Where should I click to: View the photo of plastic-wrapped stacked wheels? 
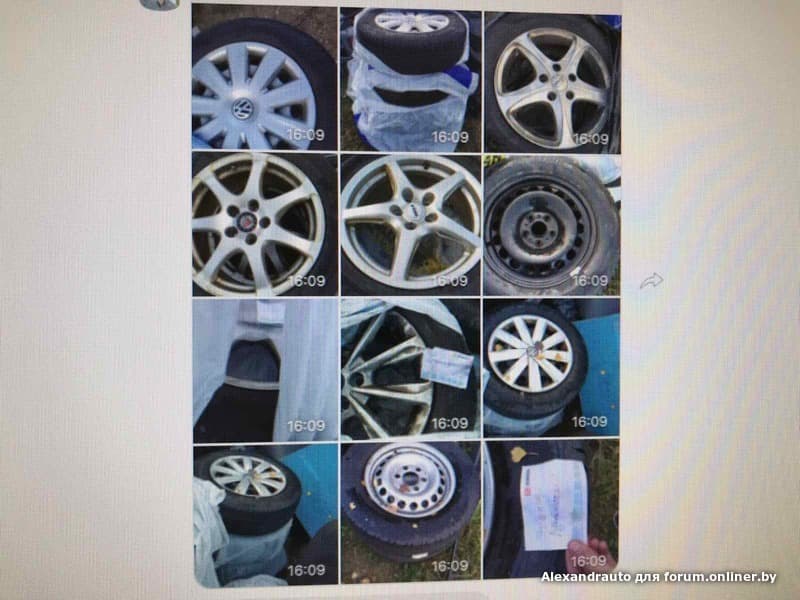[410, 78]
